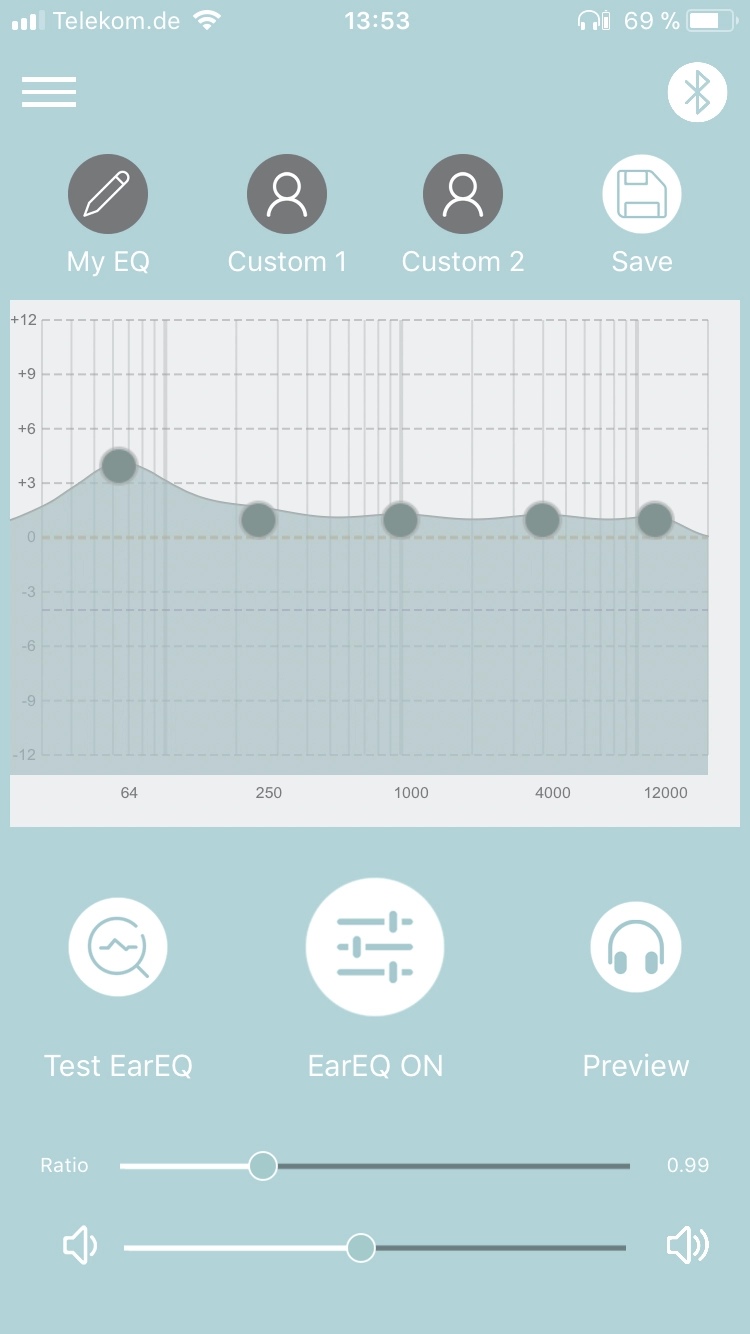Select the 4000 Hz band handle

(543, 520)
